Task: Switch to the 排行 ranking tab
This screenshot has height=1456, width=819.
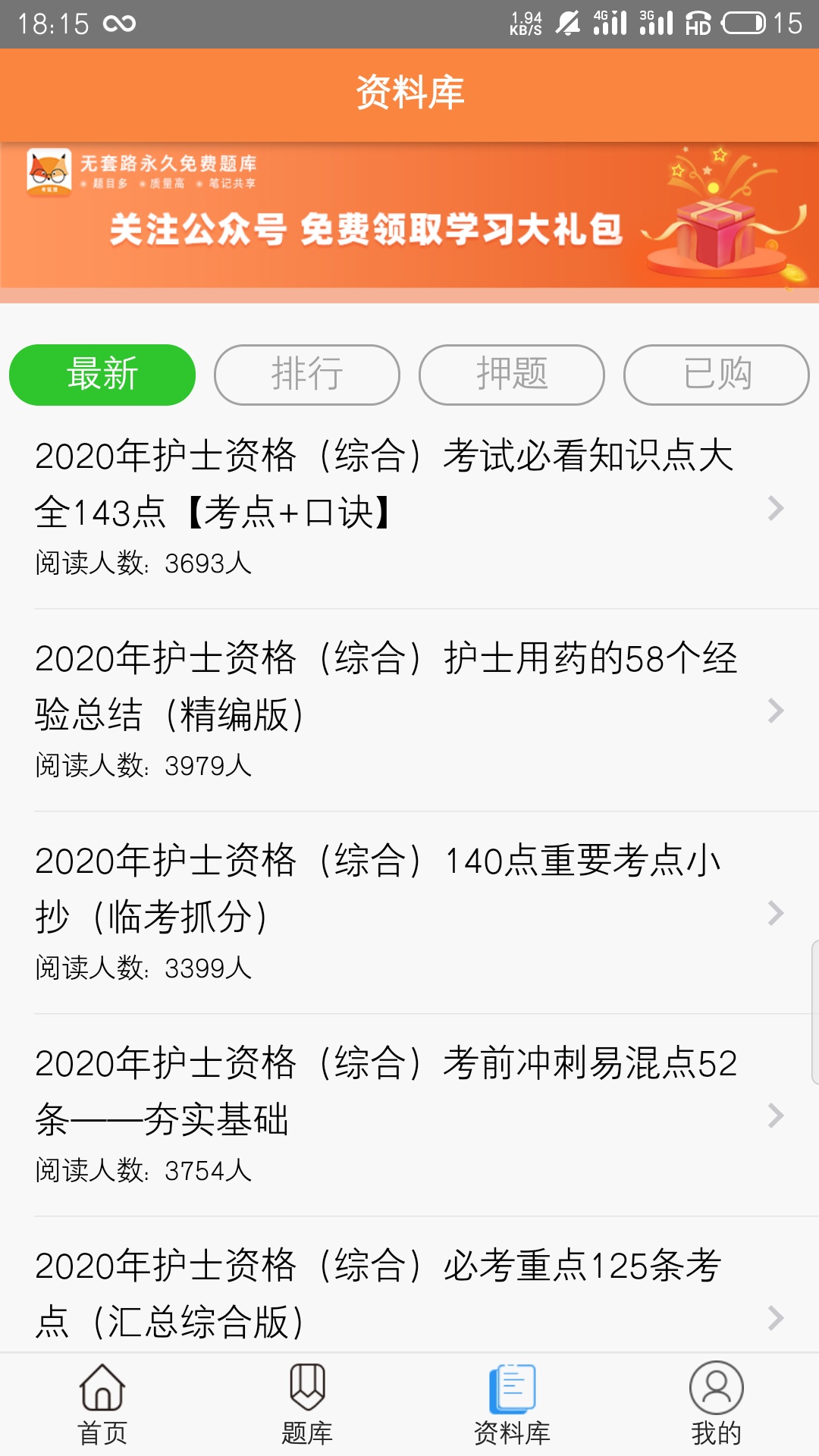Action: coord(306,373)
